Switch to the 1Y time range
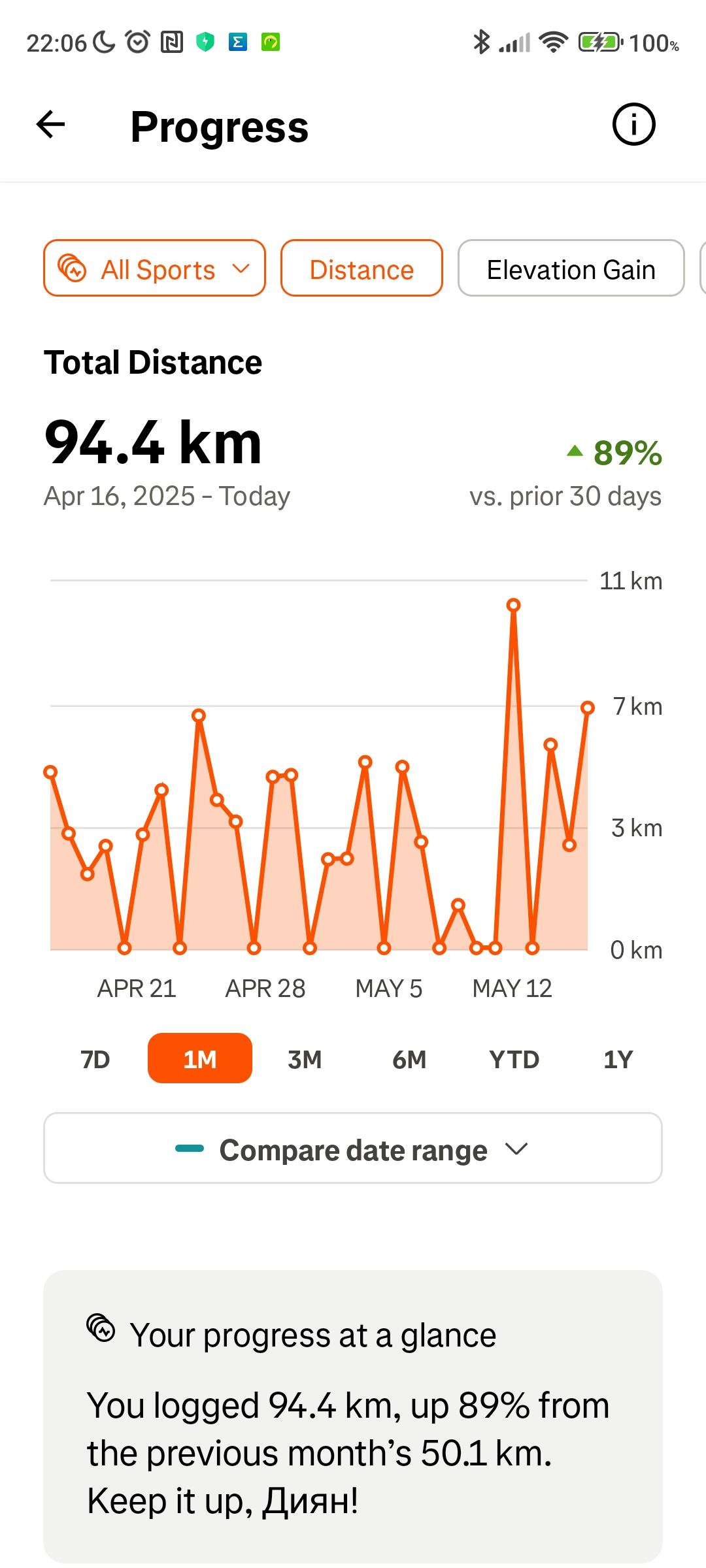Screen dimensions: 706x1568 618,1058
